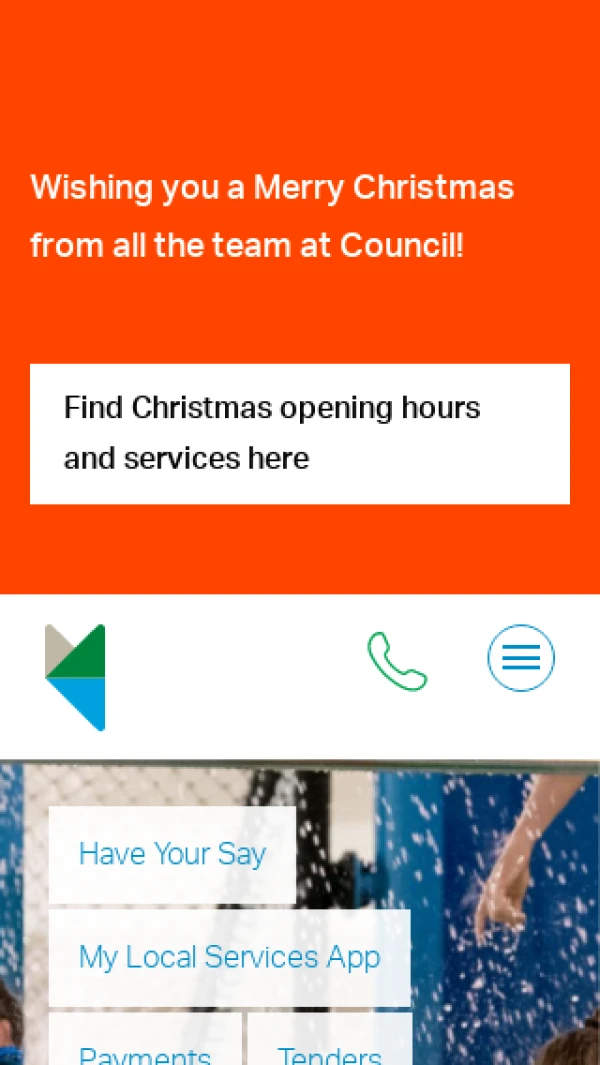Select My Local Services App

229,957
